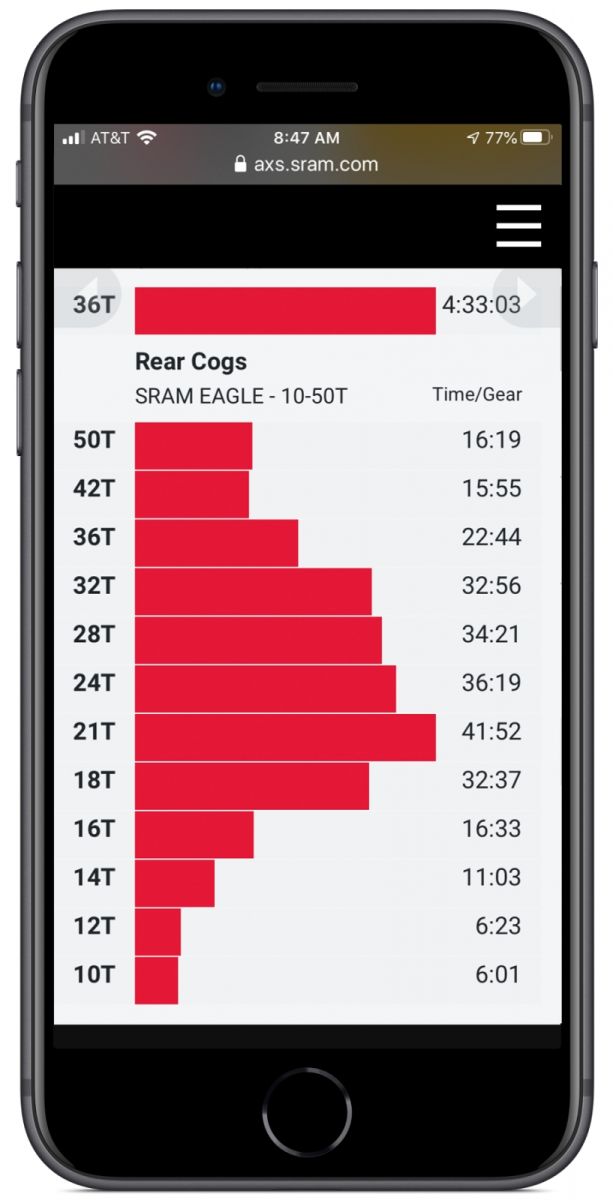Go to the previous chart with left arrow

87,296
